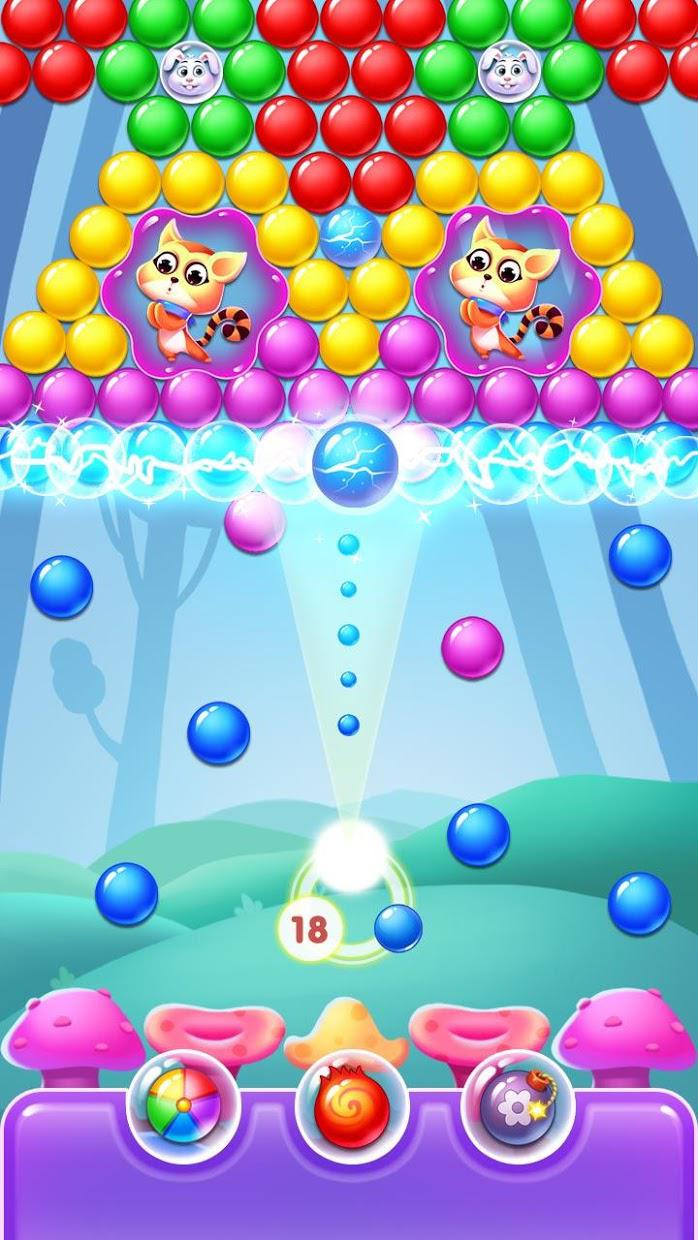Activate the rainbow bubble booster
698x1240 pixels.
click(182, 1108)
